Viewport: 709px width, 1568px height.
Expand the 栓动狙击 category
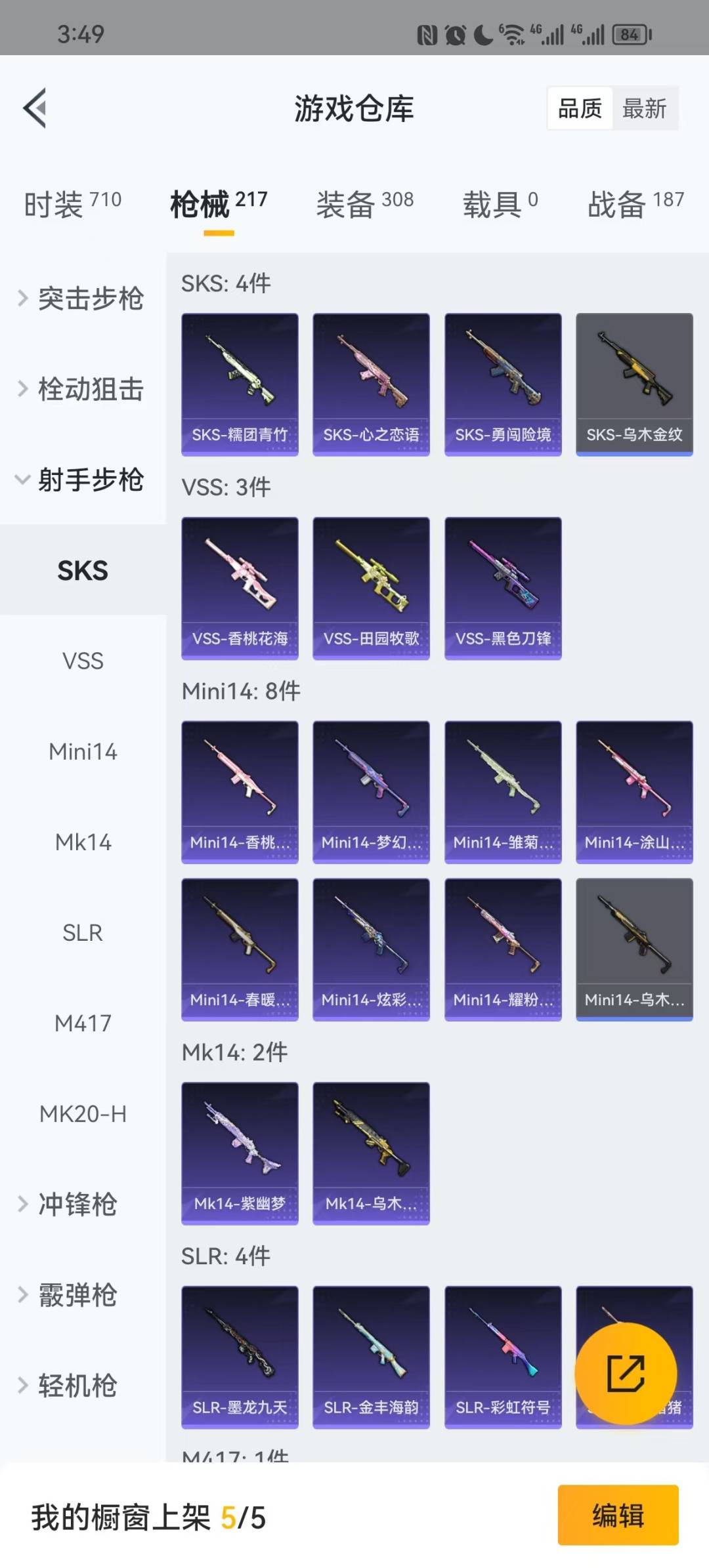click(82, 389)
